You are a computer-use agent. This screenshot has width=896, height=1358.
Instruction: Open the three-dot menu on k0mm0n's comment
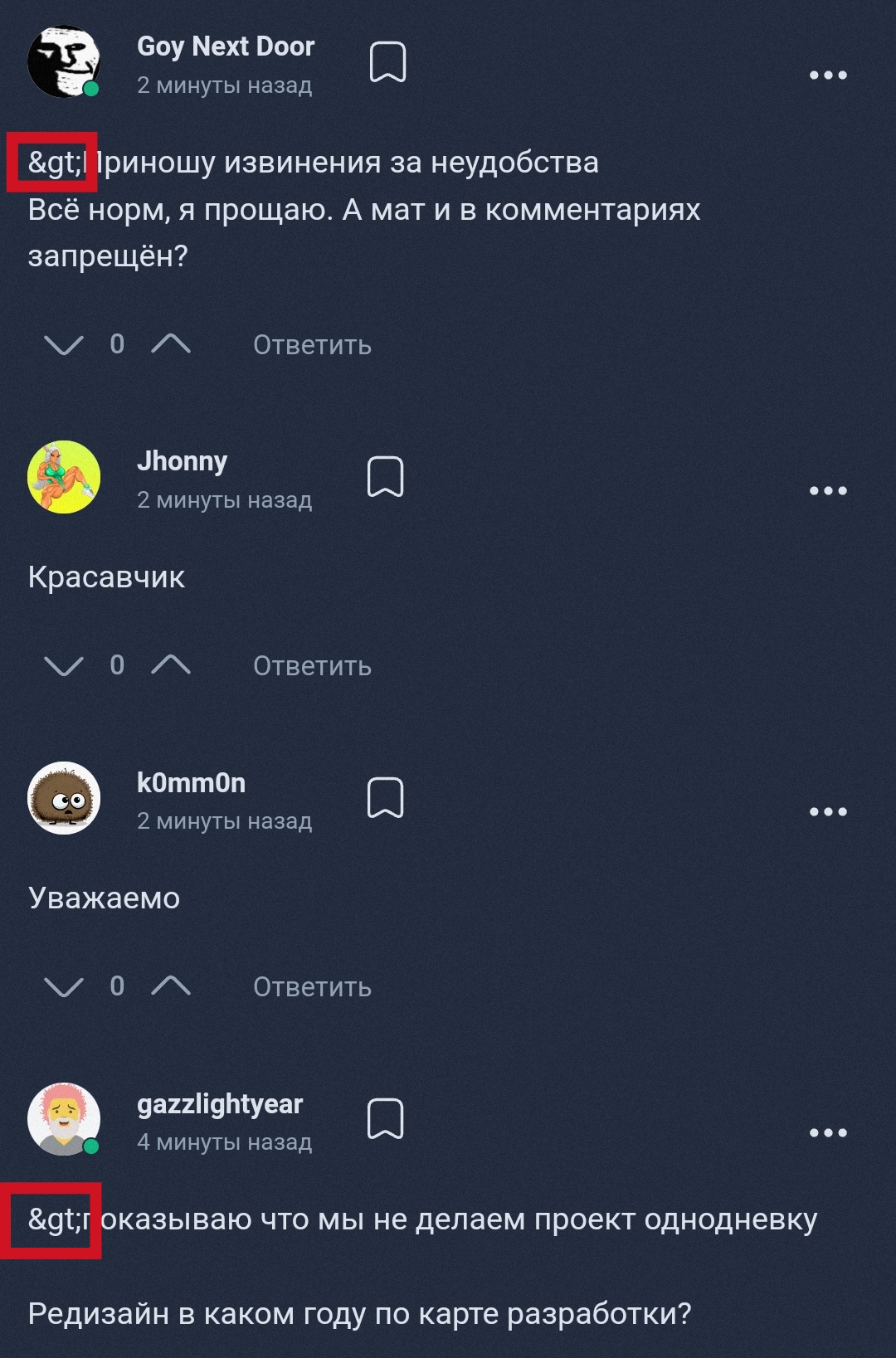pos(828,811)
